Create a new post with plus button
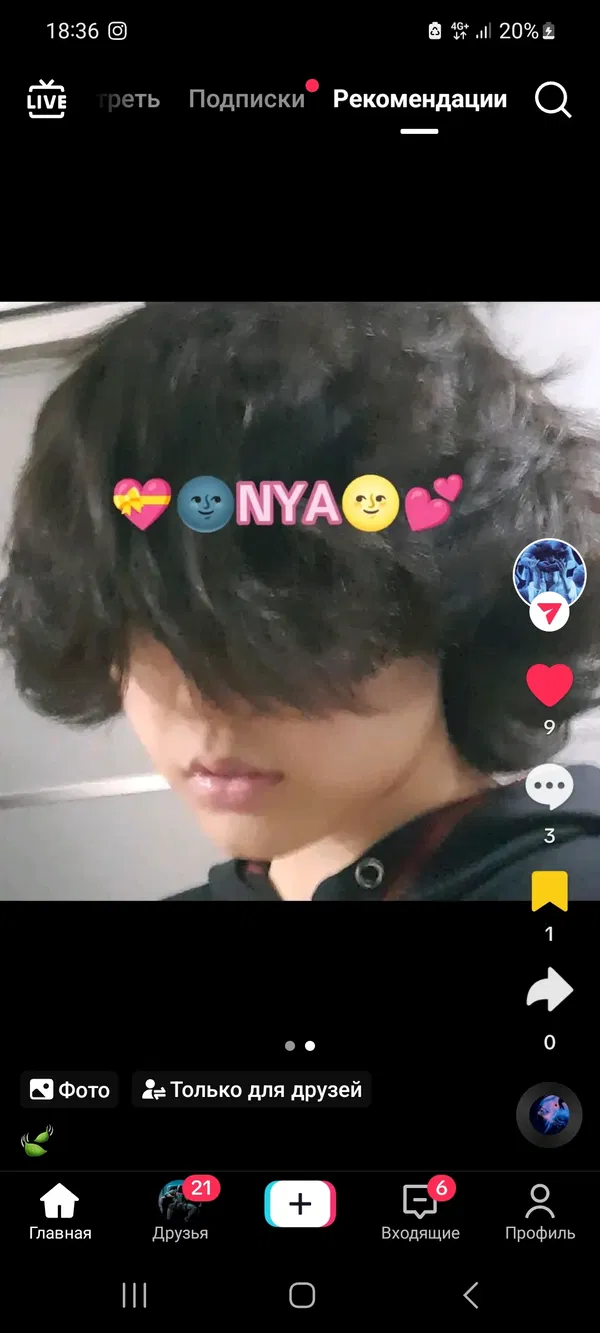The image size is (600, 1333). click(300, 1204)
